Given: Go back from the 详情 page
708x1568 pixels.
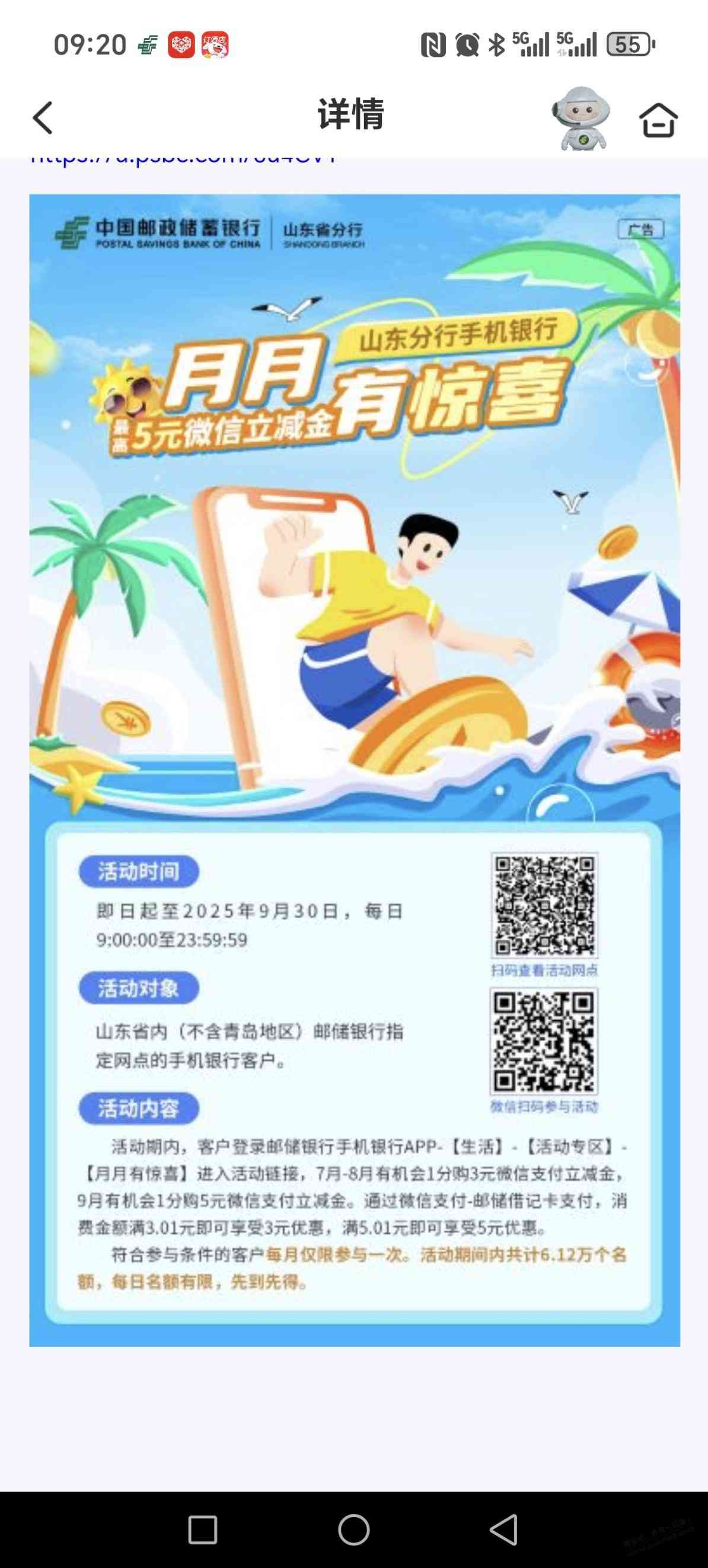Looking at the screenshot, I should 43,117.
